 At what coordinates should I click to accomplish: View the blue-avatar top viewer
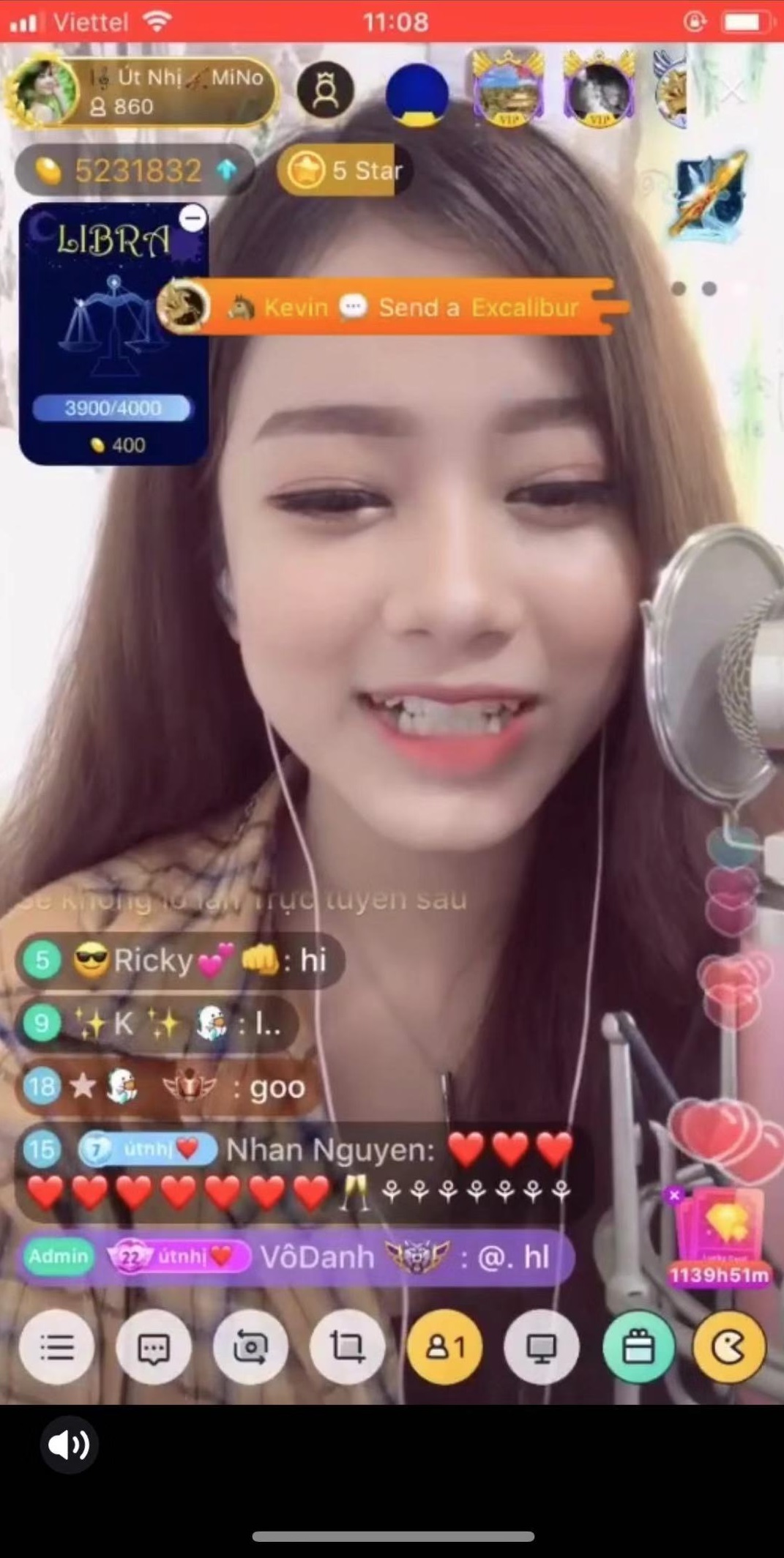coord(417,94)
